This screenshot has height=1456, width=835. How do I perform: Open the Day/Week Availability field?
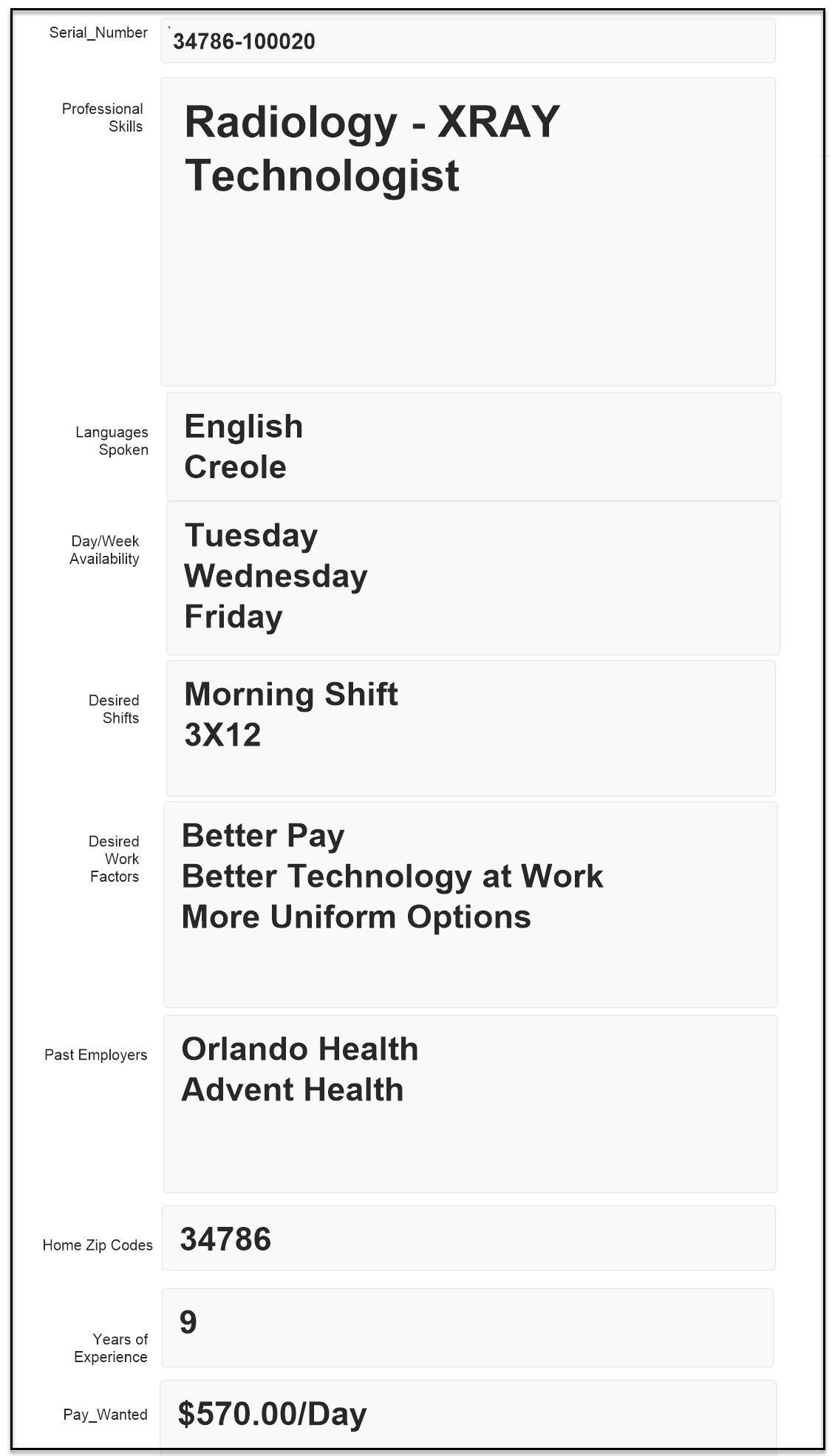click(x=473, y=578)
